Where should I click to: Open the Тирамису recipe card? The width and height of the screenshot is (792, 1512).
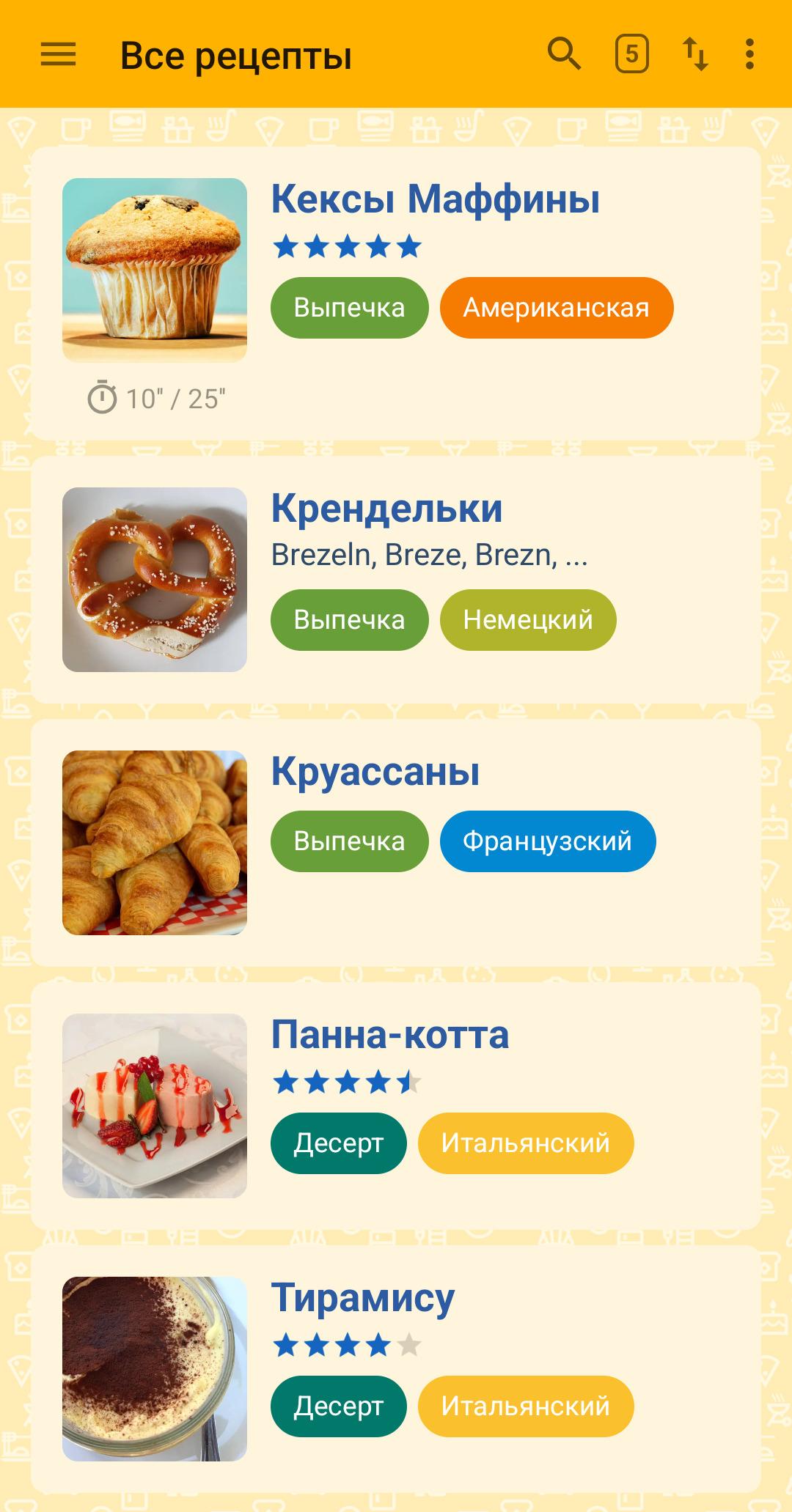395,1370
